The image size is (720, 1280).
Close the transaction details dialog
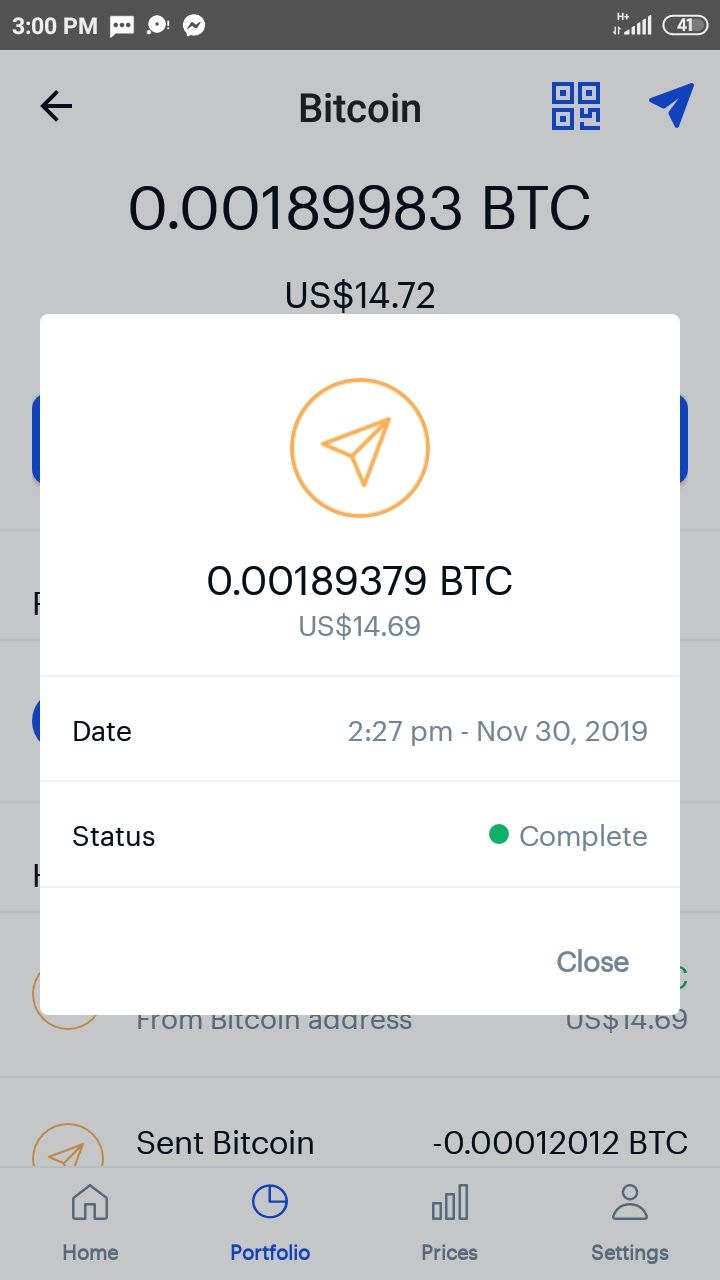(x=592, y=962)
